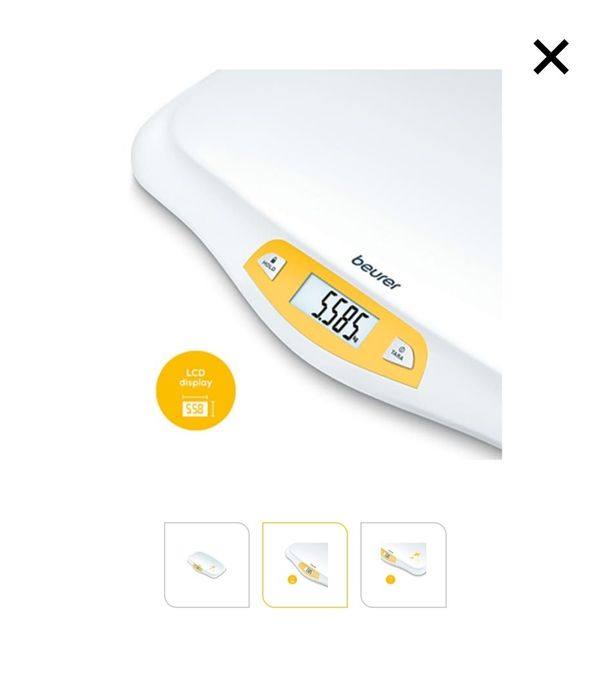Select the first thumbnail showing the full scale

pos(207,565)
